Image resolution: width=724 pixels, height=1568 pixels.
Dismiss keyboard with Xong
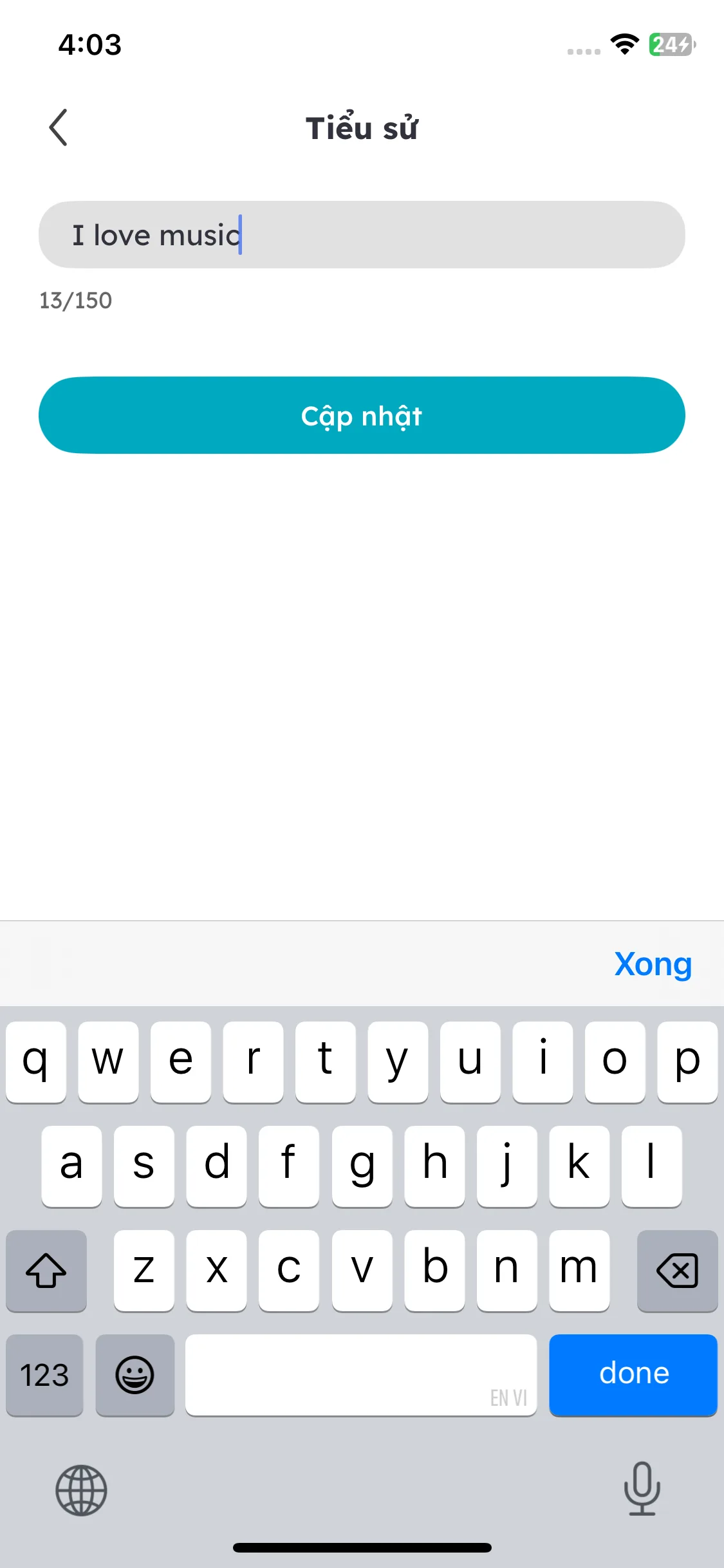(653, 964)
